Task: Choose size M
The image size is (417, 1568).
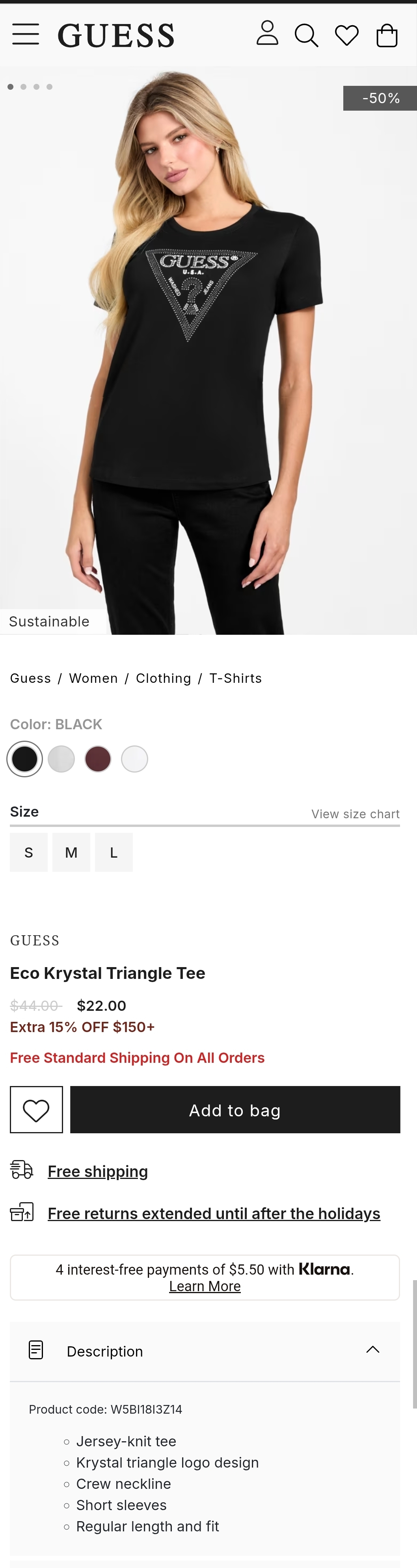Action: tap(71, 852)
